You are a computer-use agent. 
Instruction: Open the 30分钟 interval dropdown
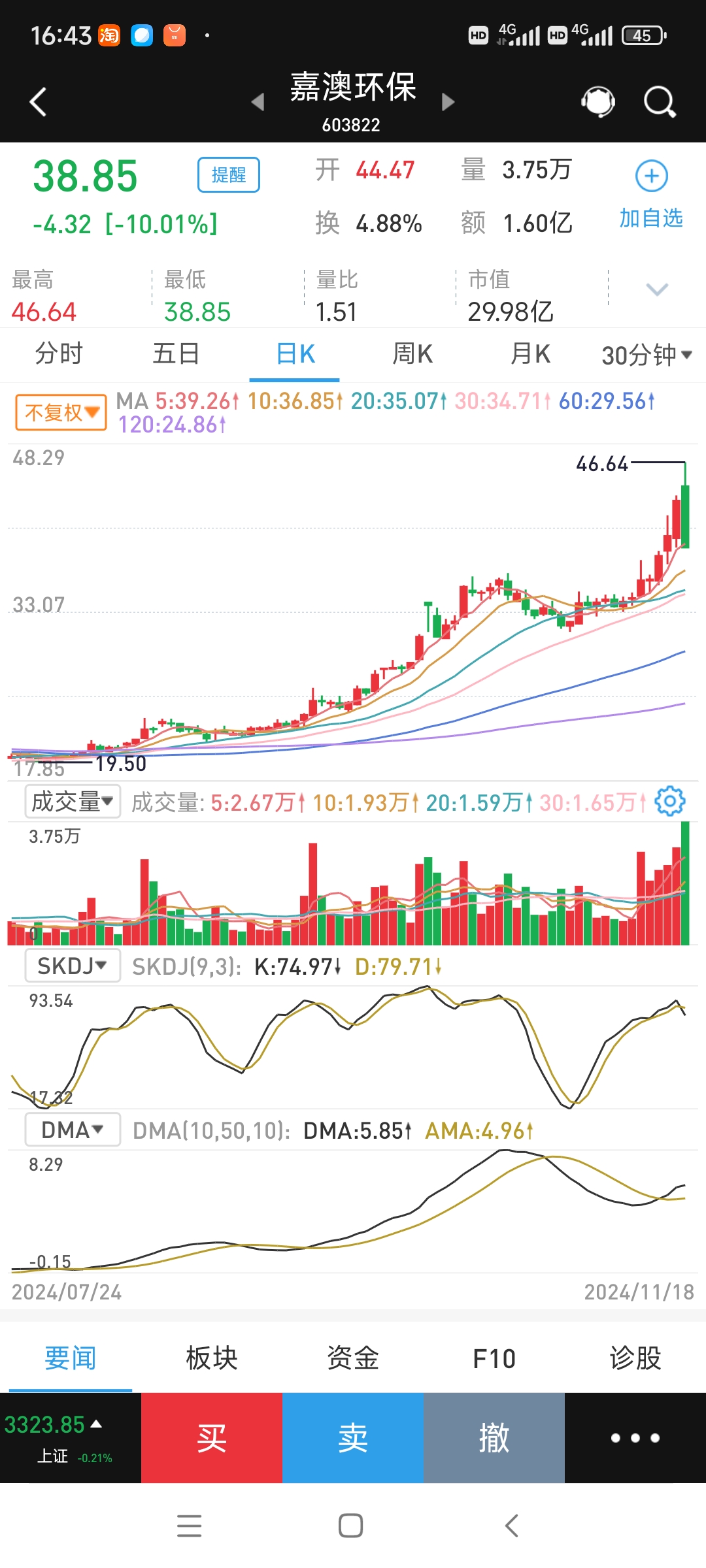click(x=646, y=353)
